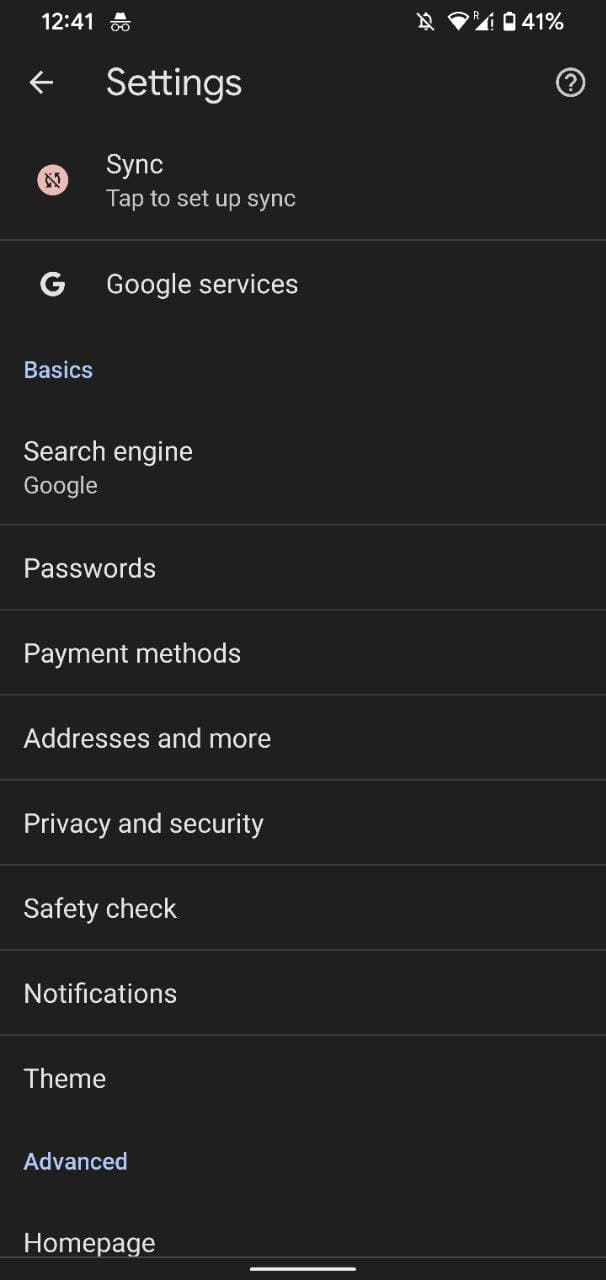Screen dimensions: 606x1280
Task: Open the help icon
Action: click(x=570, y=82)
